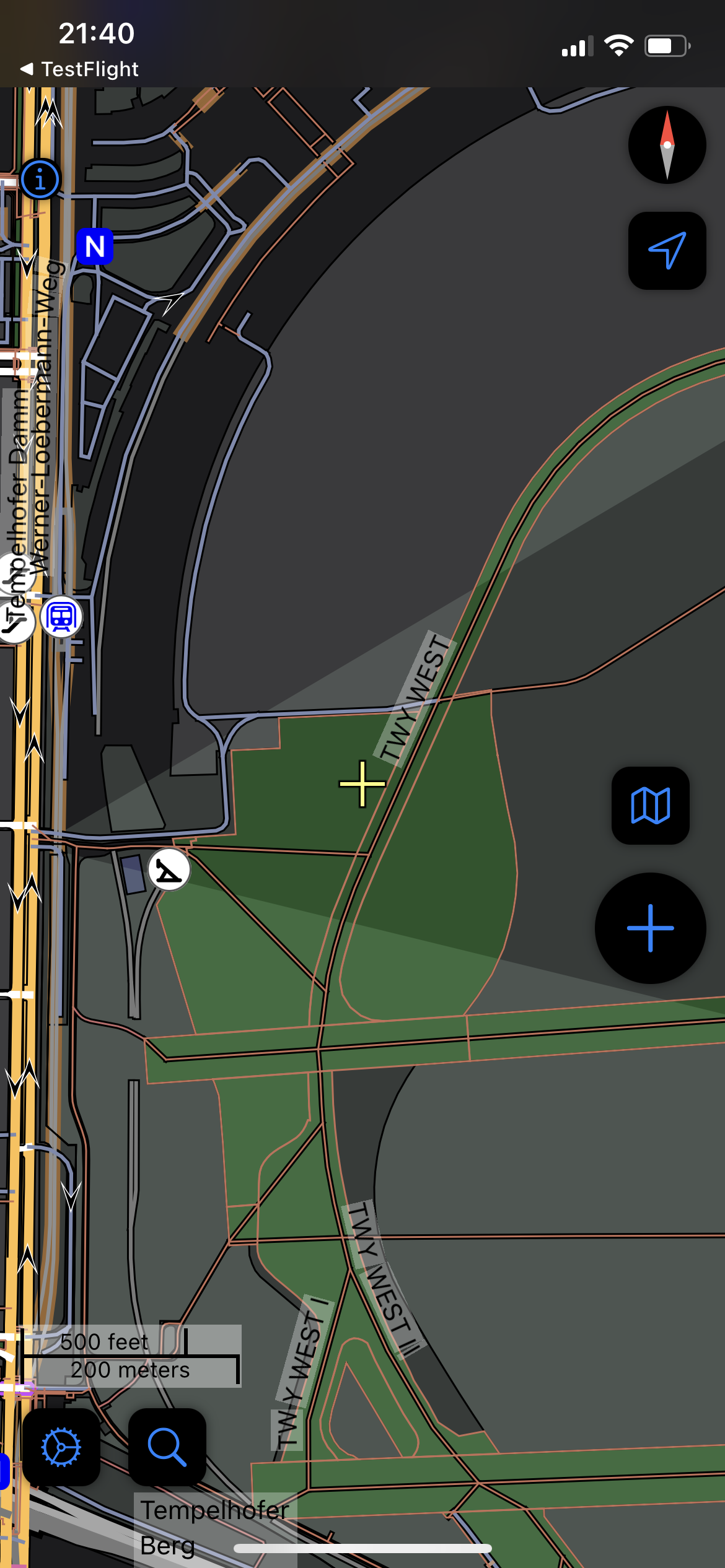Image resolution: width=725 pixels, height=1568 pixels.
Task: Select the picnic site marker
Action: [169, 870]
